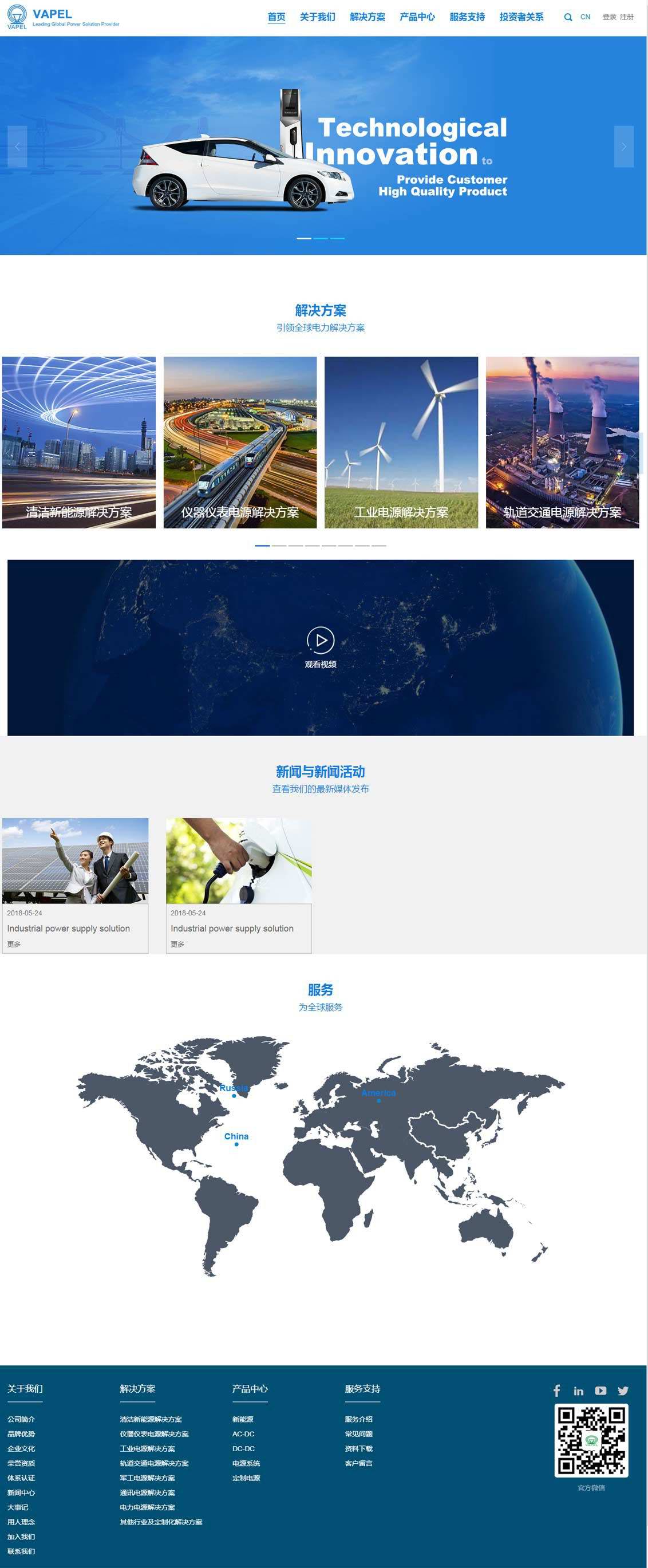648x1568 pixels.
Task: Show previous hero banner slide arrow
Action: [17, 147]
